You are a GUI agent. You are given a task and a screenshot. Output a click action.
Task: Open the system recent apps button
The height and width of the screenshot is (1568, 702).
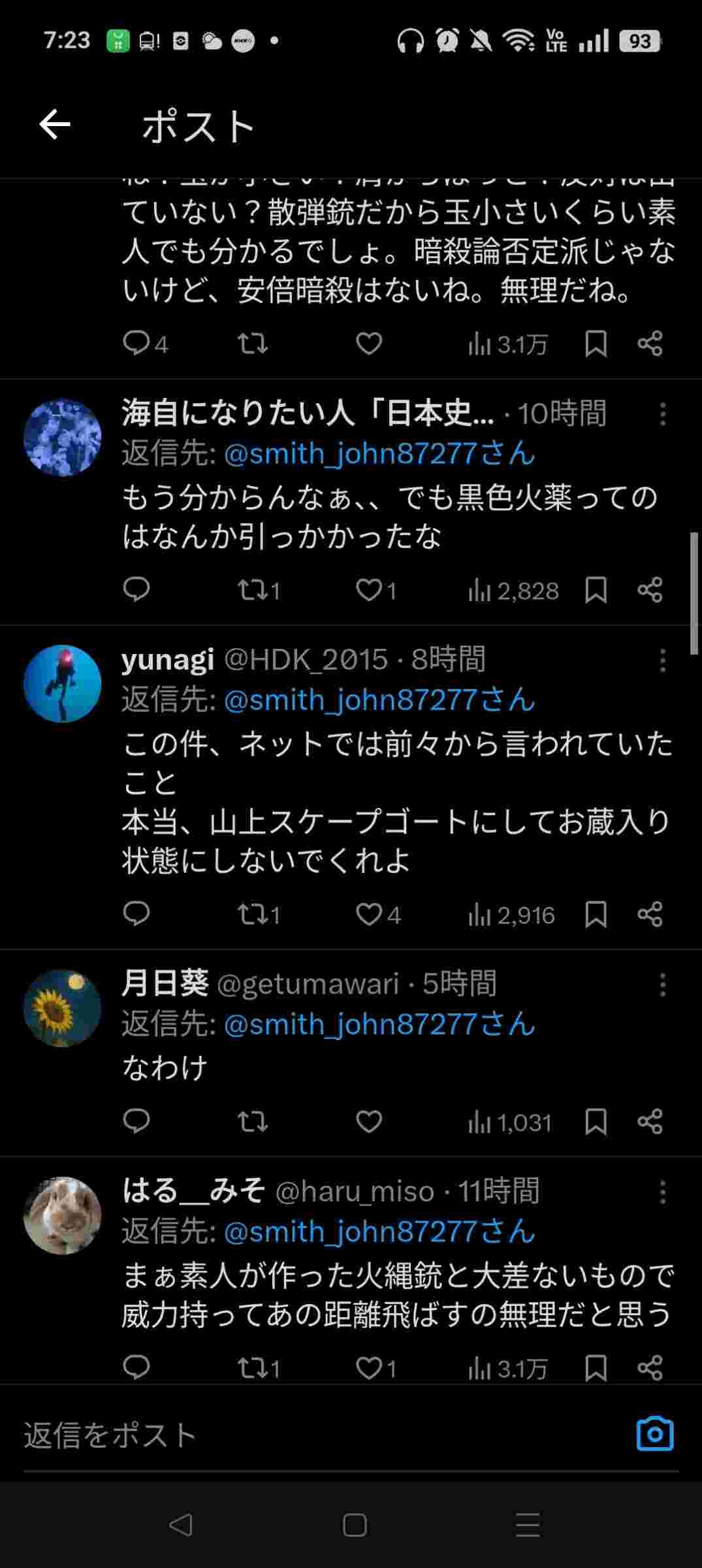click(527, 1525)
